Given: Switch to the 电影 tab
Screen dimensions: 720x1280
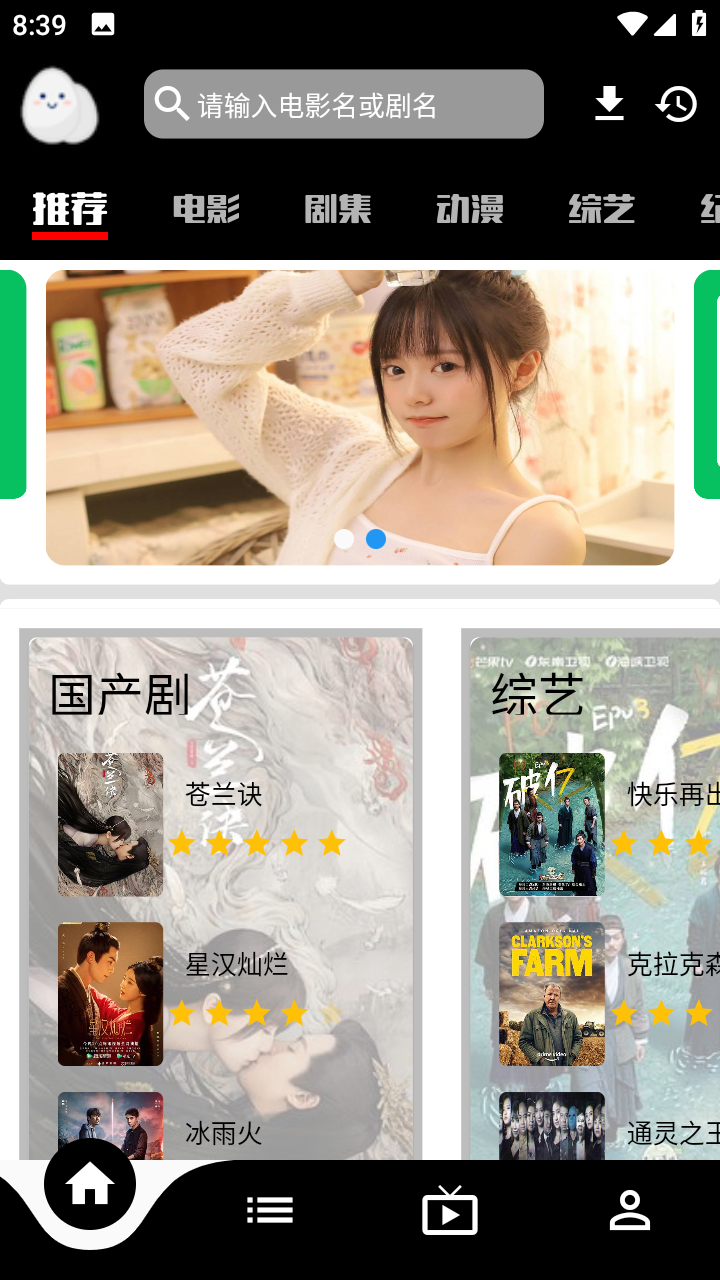Looking at the screenshot, I should pos(206,209).
